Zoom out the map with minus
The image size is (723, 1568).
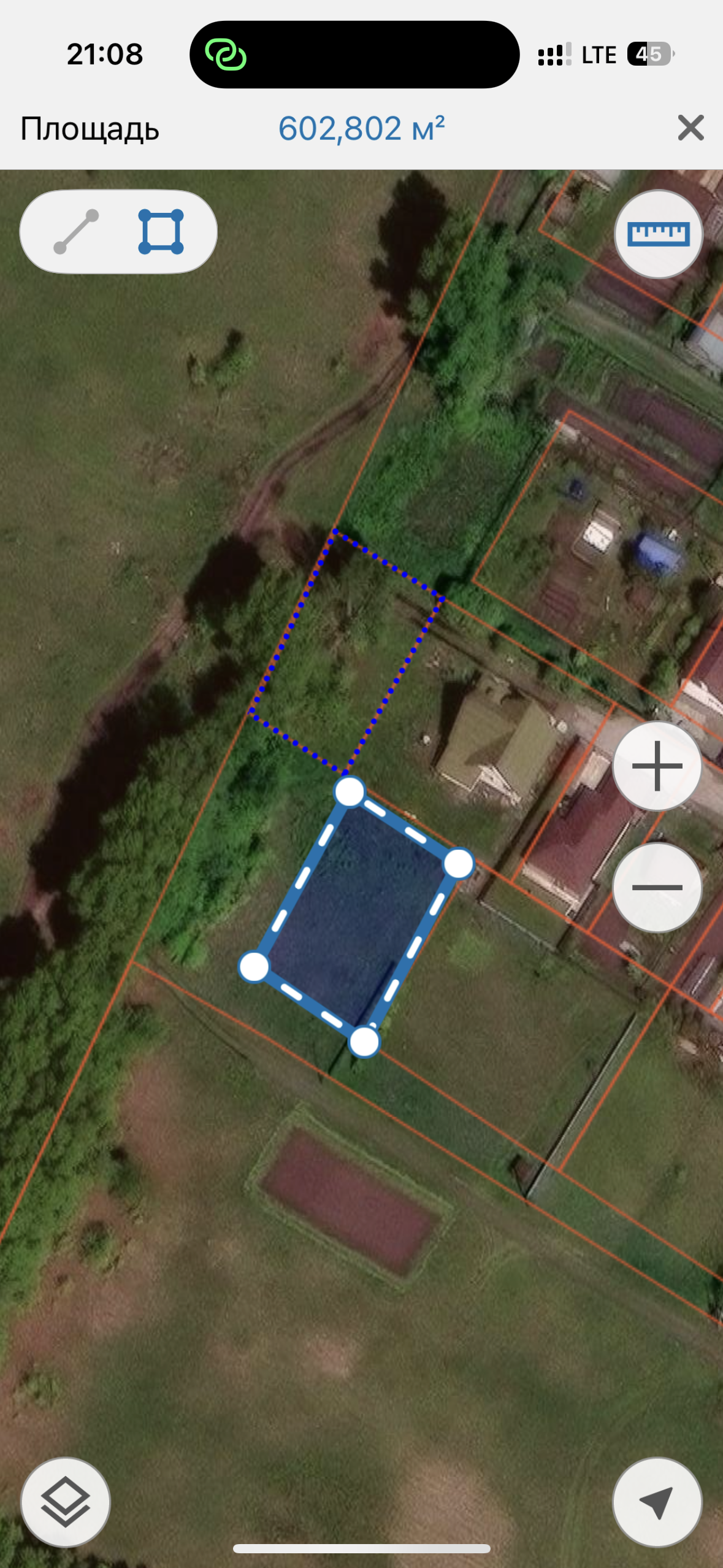(x=657, y=887)
